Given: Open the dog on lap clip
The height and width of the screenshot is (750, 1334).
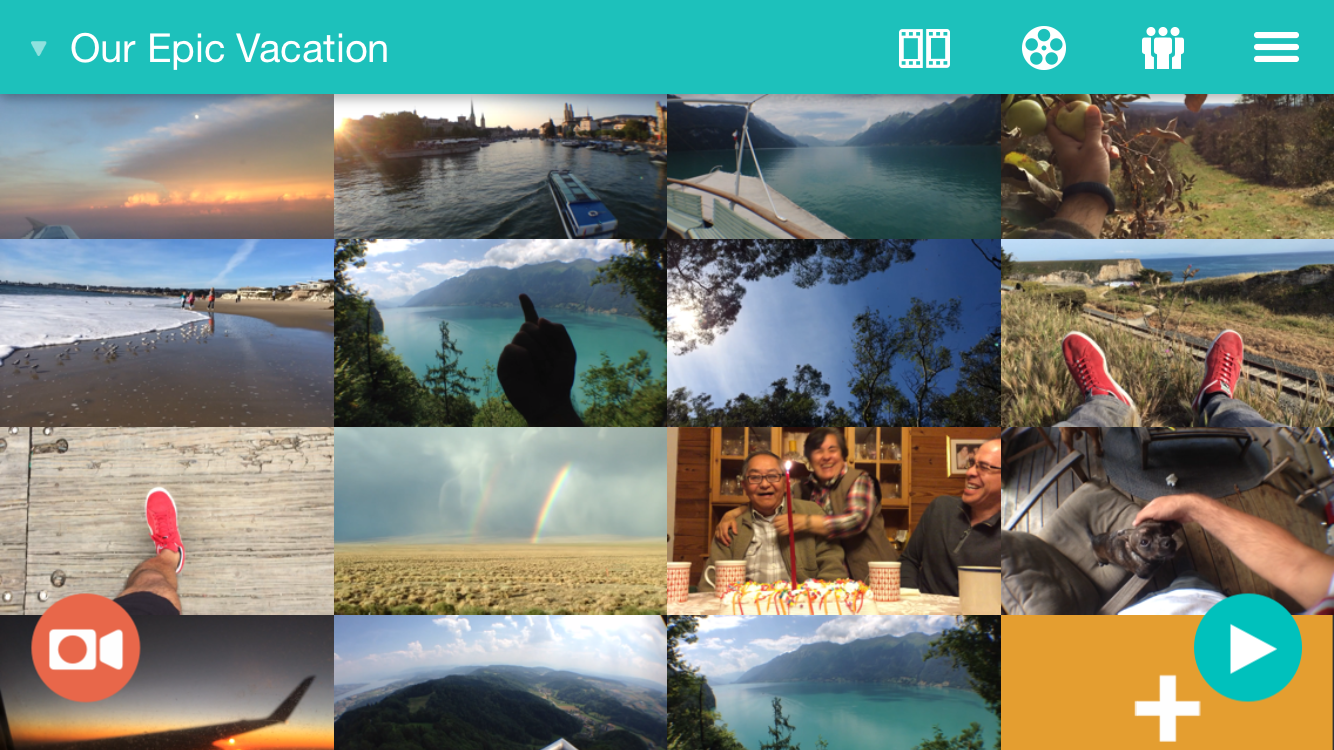Looking at the screenshot, I should click(1168, 521).
